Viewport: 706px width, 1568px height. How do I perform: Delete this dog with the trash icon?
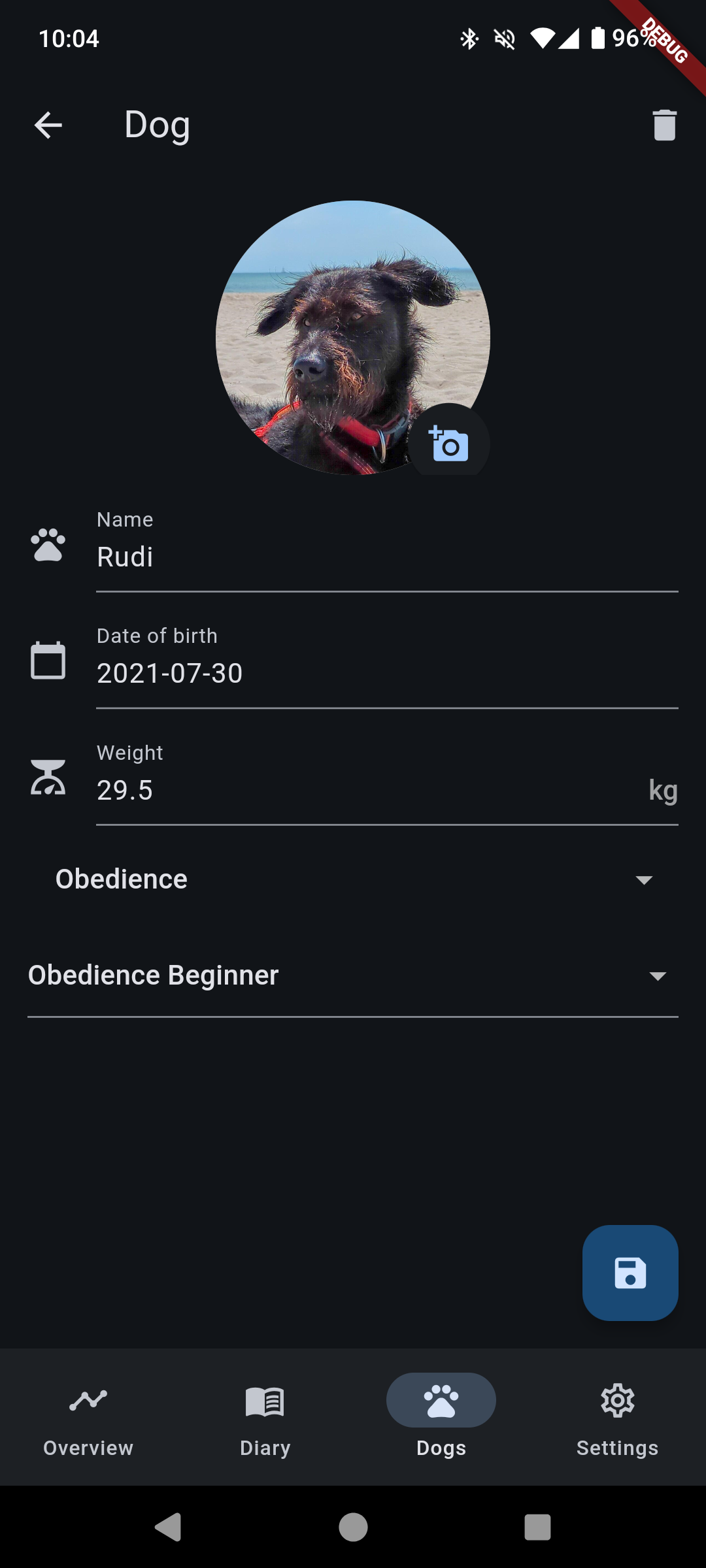[664, 125]
